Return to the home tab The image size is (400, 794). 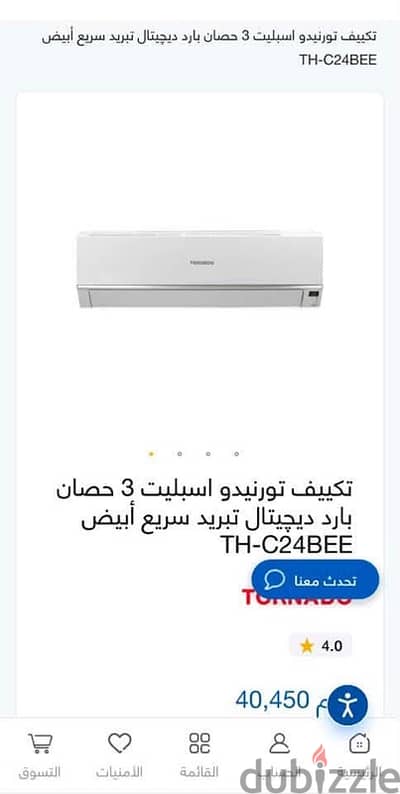(359, 756)
